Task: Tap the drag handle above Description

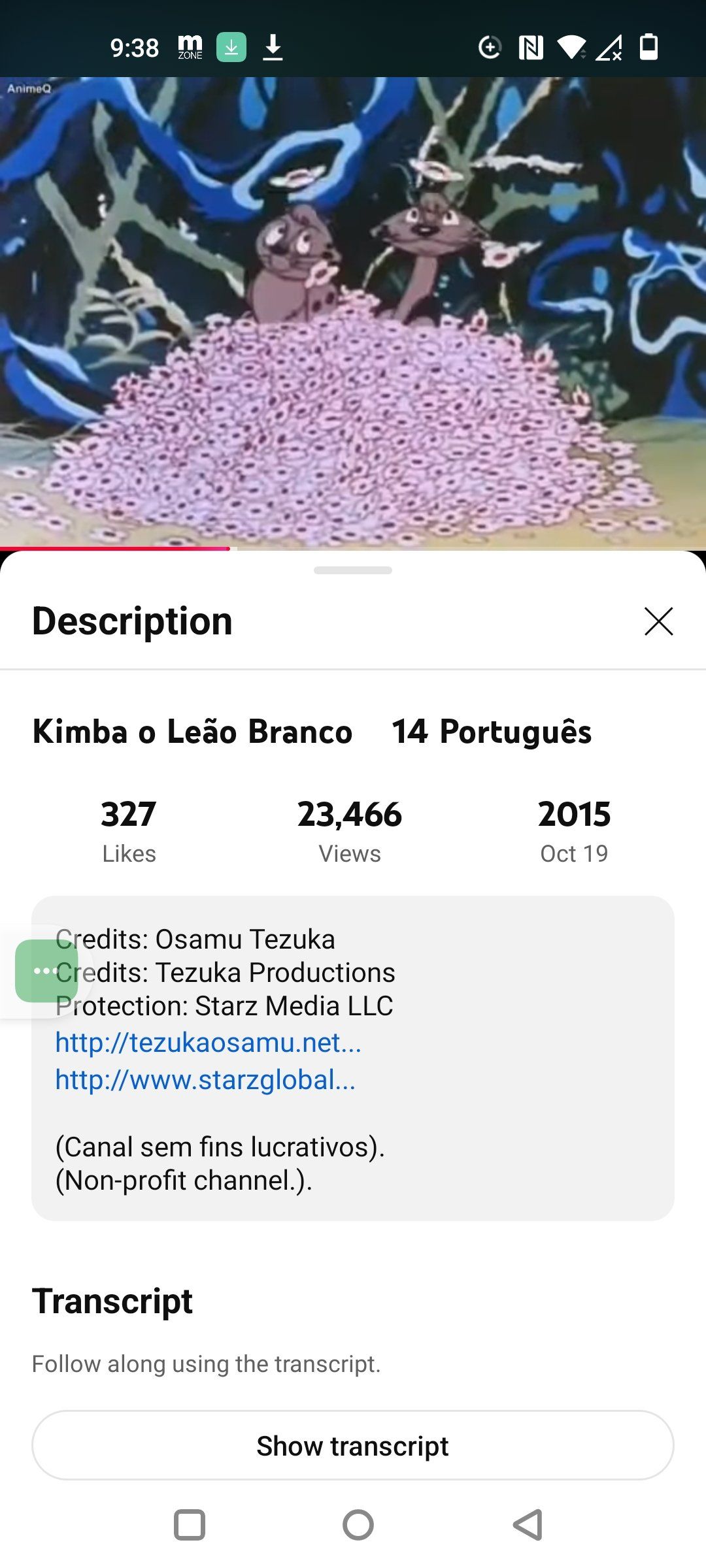Action: 353,570
